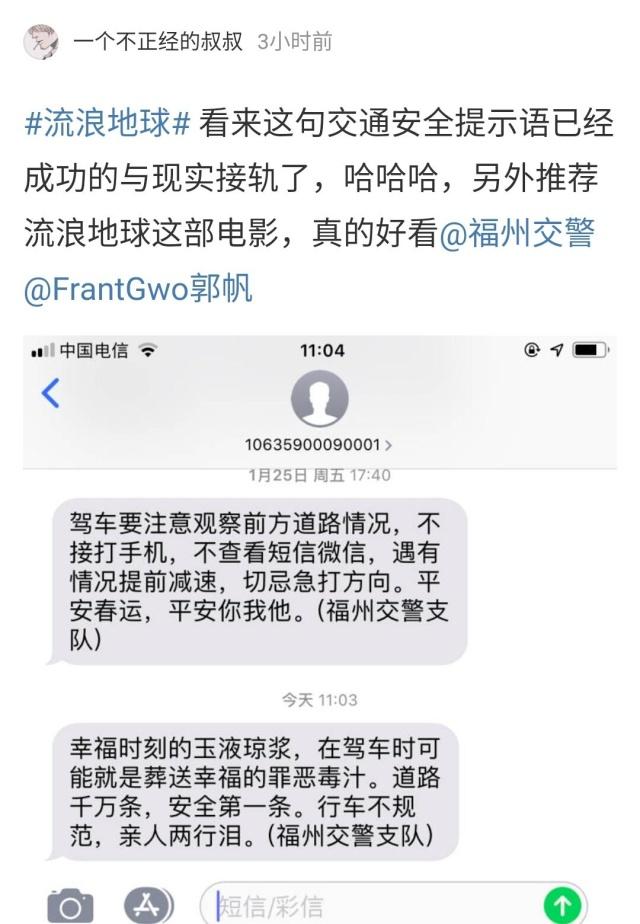Open the username 一个不正经的叔叔
Viewport: 640px width, 924px height.
point(158,42)
